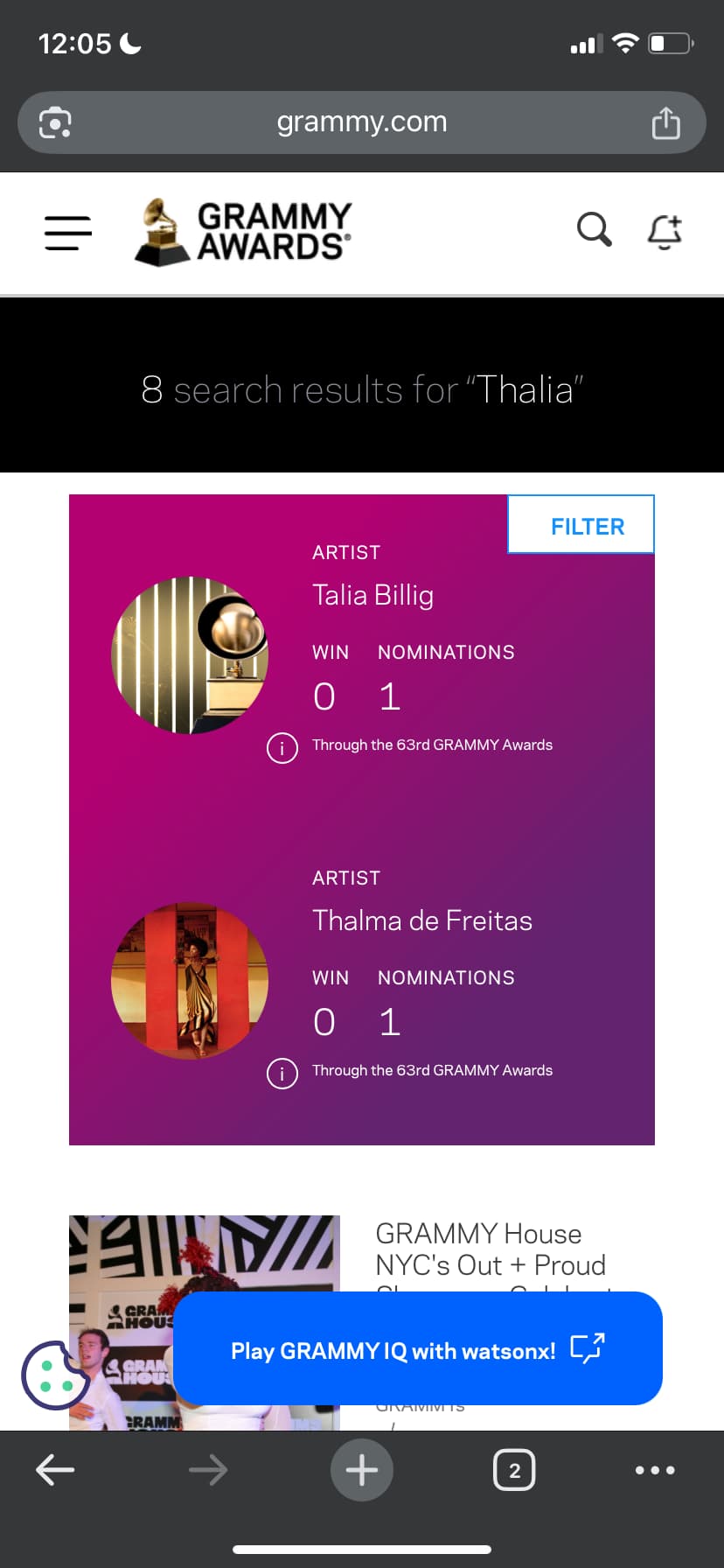
Task: Tap the notifications bell icon
Action: coord(665,232)
